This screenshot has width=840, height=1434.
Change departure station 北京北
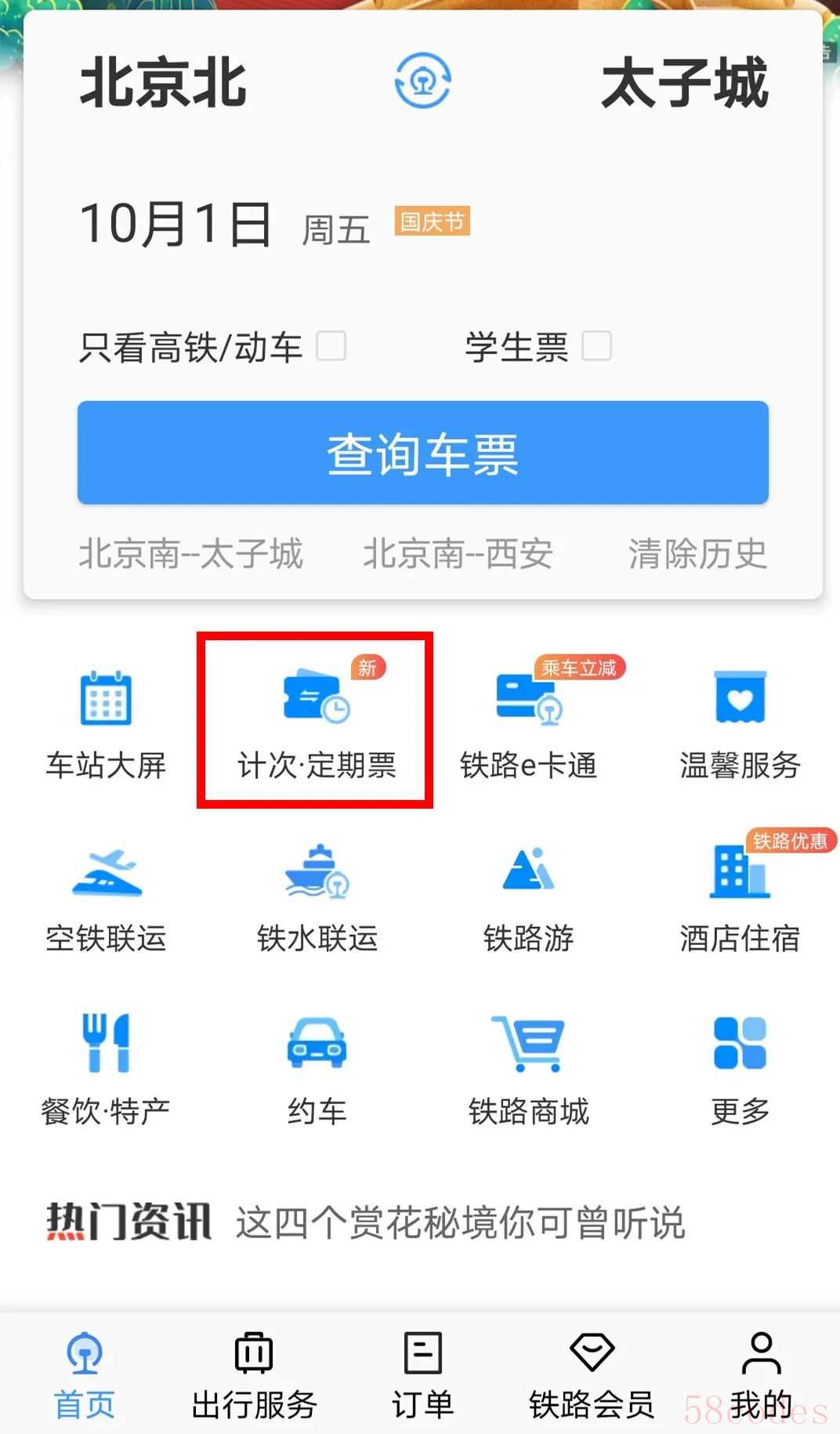coord(163,83)
